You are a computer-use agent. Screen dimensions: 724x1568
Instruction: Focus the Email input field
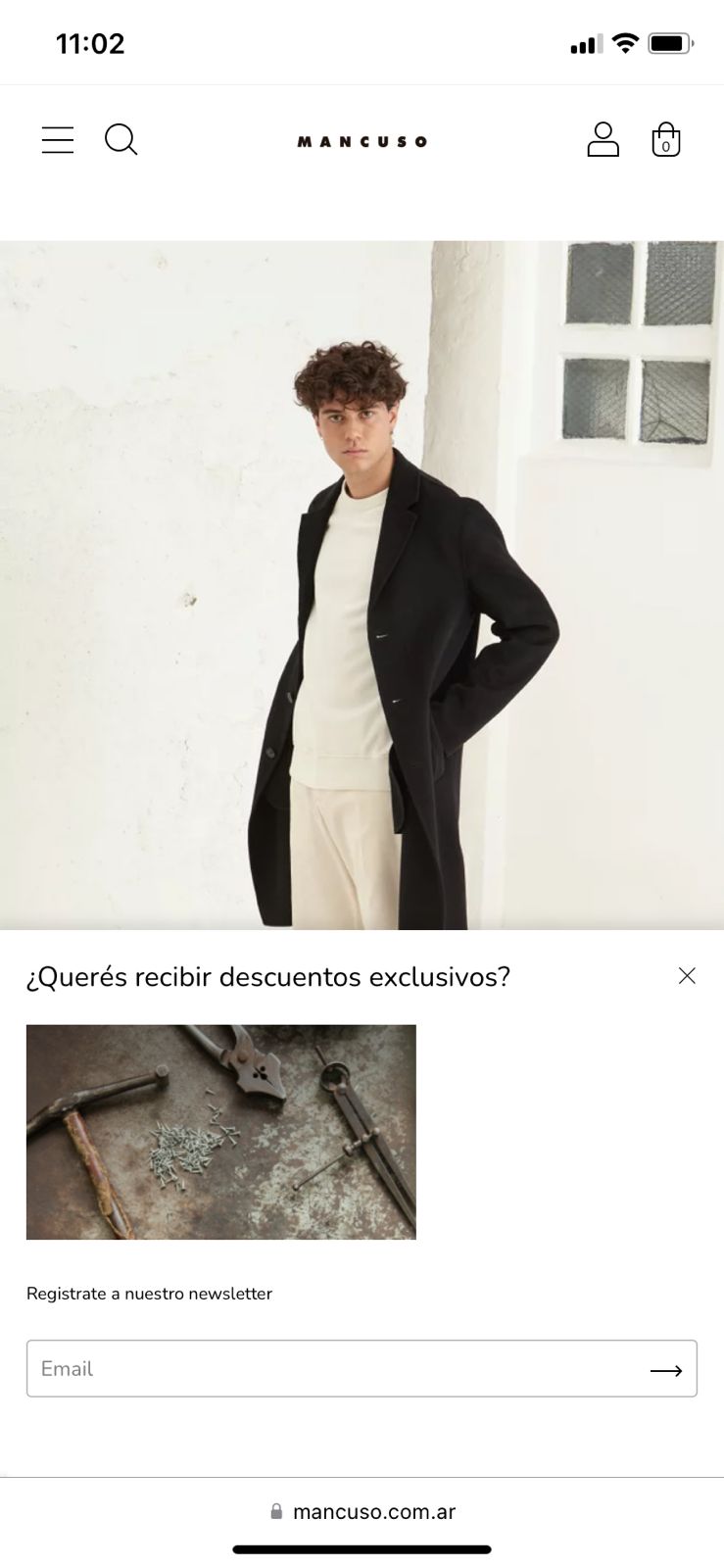[333, 1369]
